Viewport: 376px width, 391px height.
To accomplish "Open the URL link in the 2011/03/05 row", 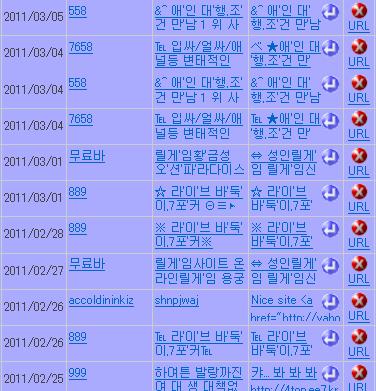I will point(359,26).
